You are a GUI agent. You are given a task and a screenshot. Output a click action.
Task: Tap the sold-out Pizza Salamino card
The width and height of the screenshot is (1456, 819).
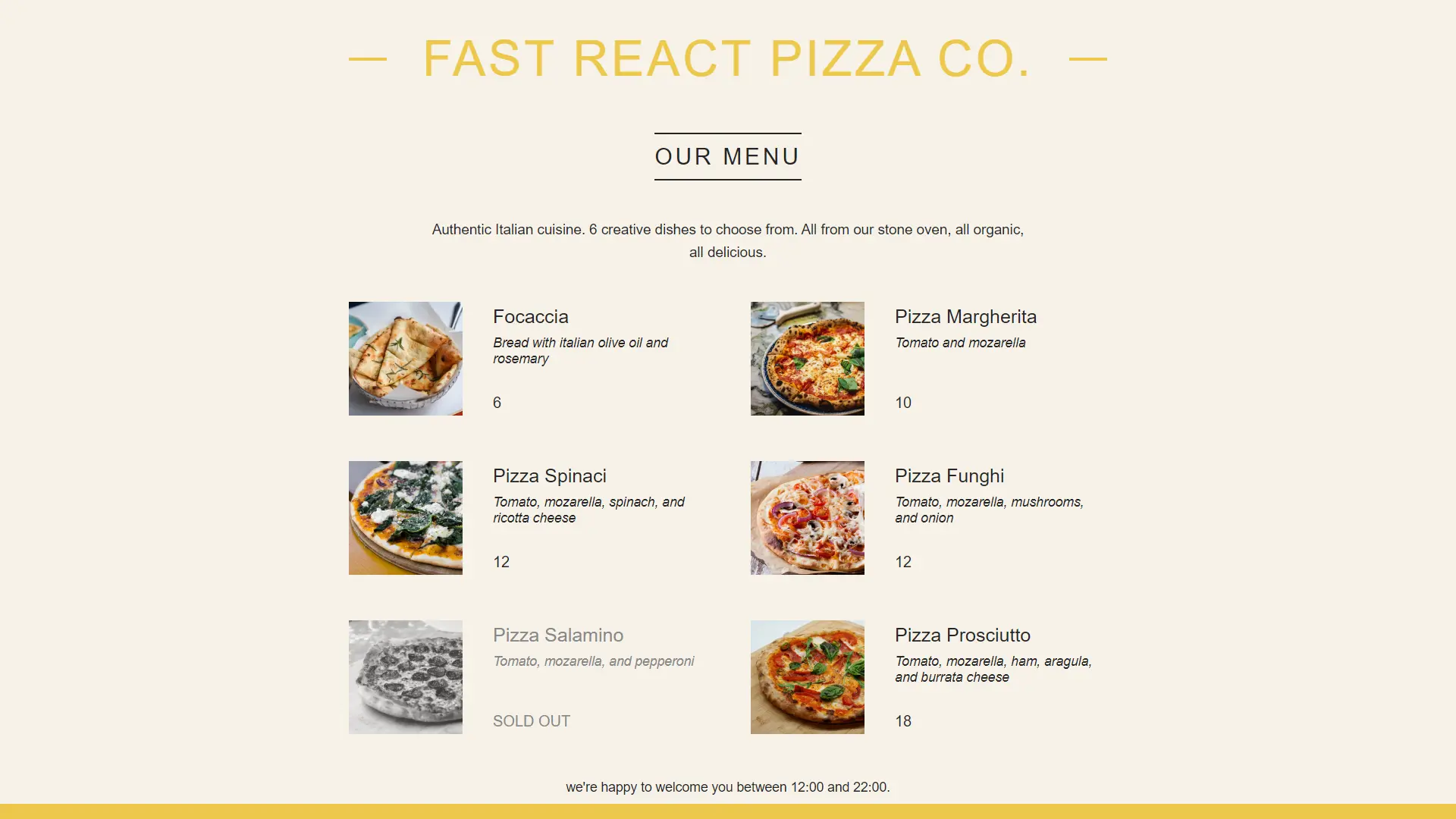(557, 635)
